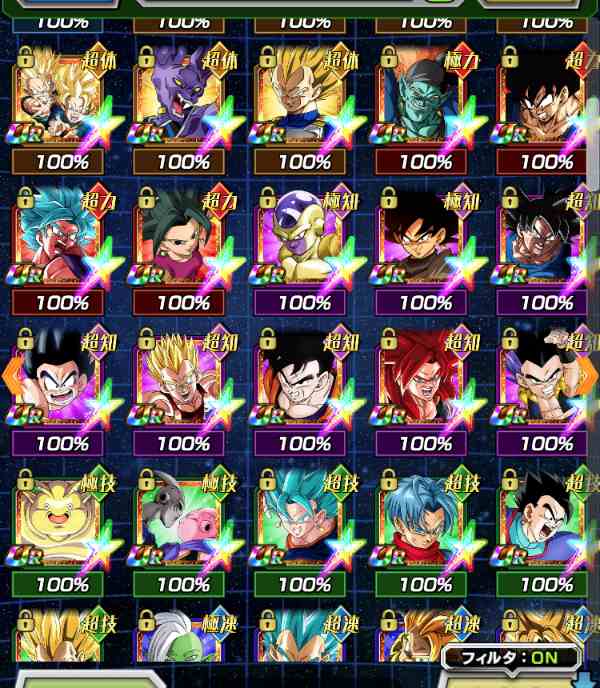Select the Super Saiyan Vegeta 超体 card

[304, 97]
